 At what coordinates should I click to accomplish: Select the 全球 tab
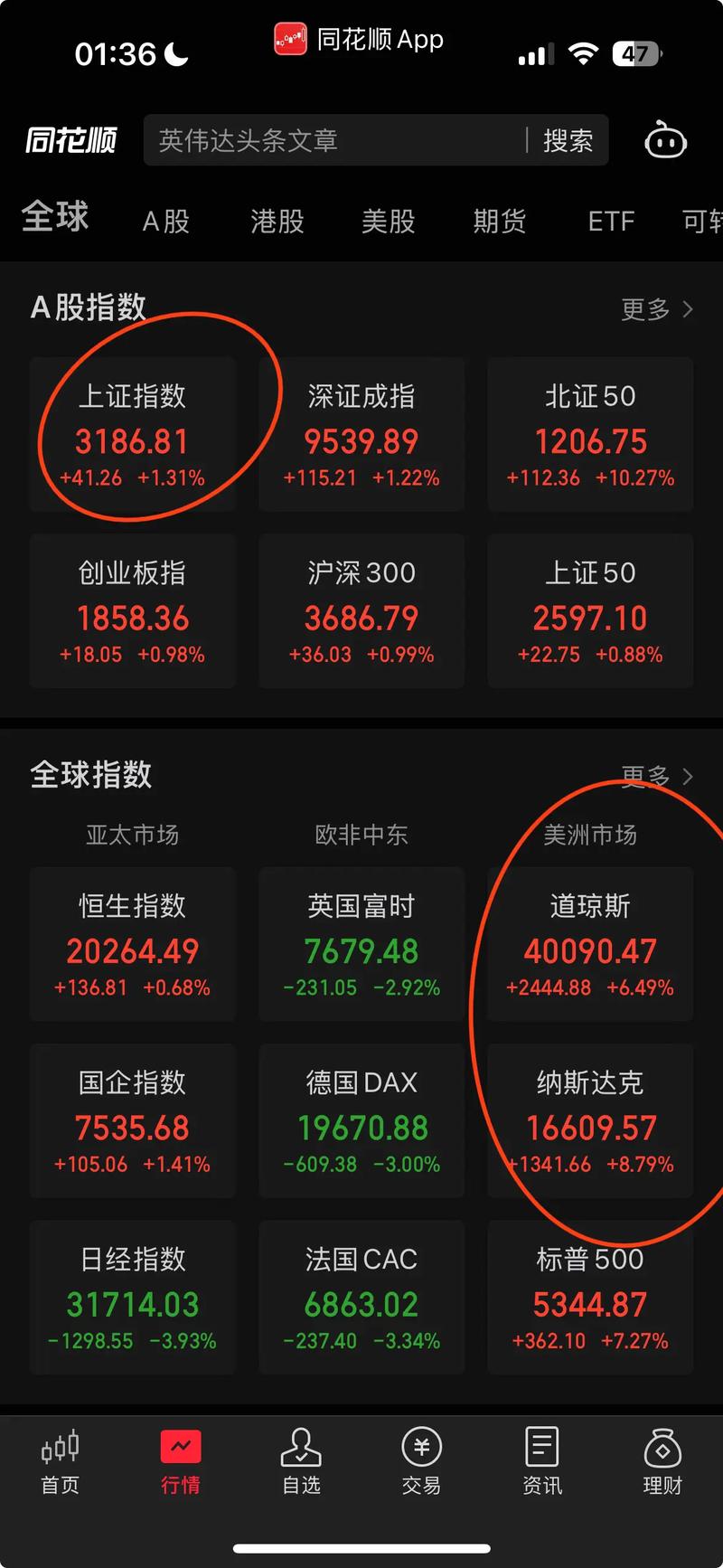56,217
